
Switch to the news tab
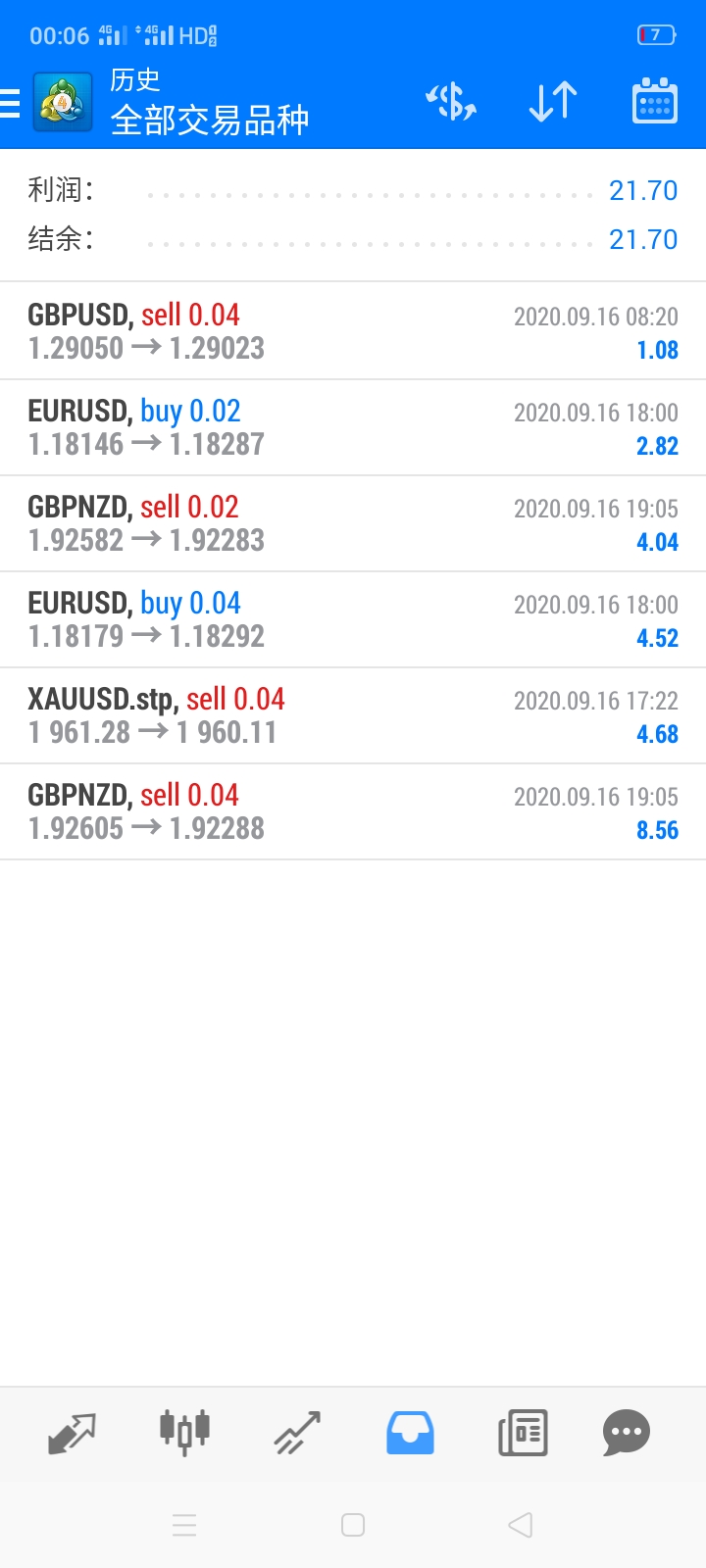(x=523, y=1433)
